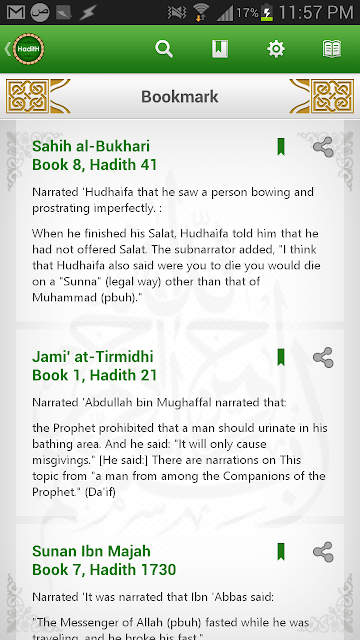The width and height of the screenshot is (360, 640).
Task: Remove bookmark from Sunan Ibn Majah hadith
Action: [x=281, y=551]
